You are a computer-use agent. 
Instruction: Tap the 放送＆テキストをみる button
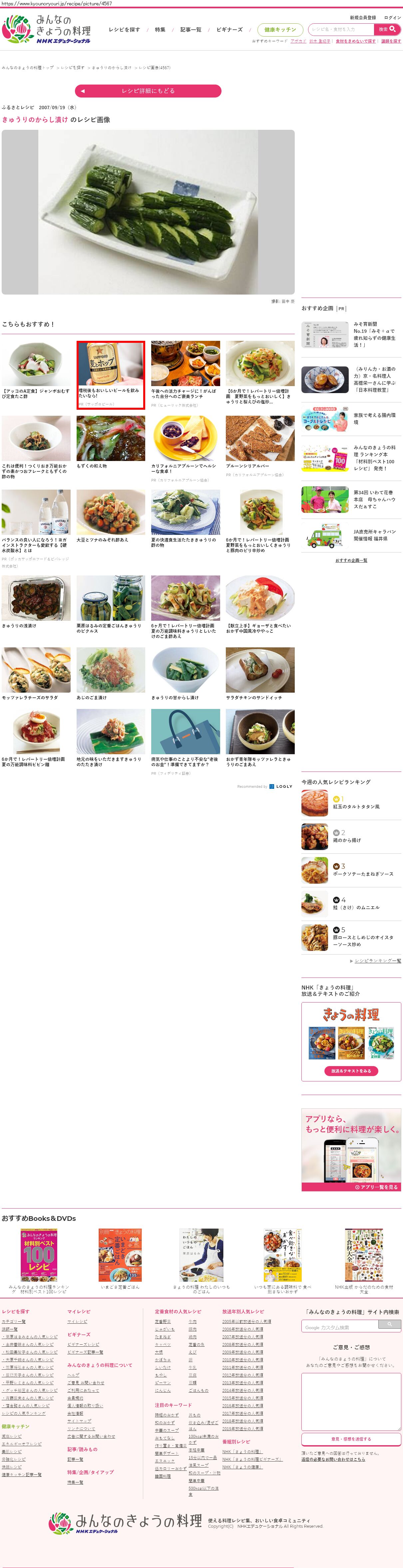(x=351, y=1071)
